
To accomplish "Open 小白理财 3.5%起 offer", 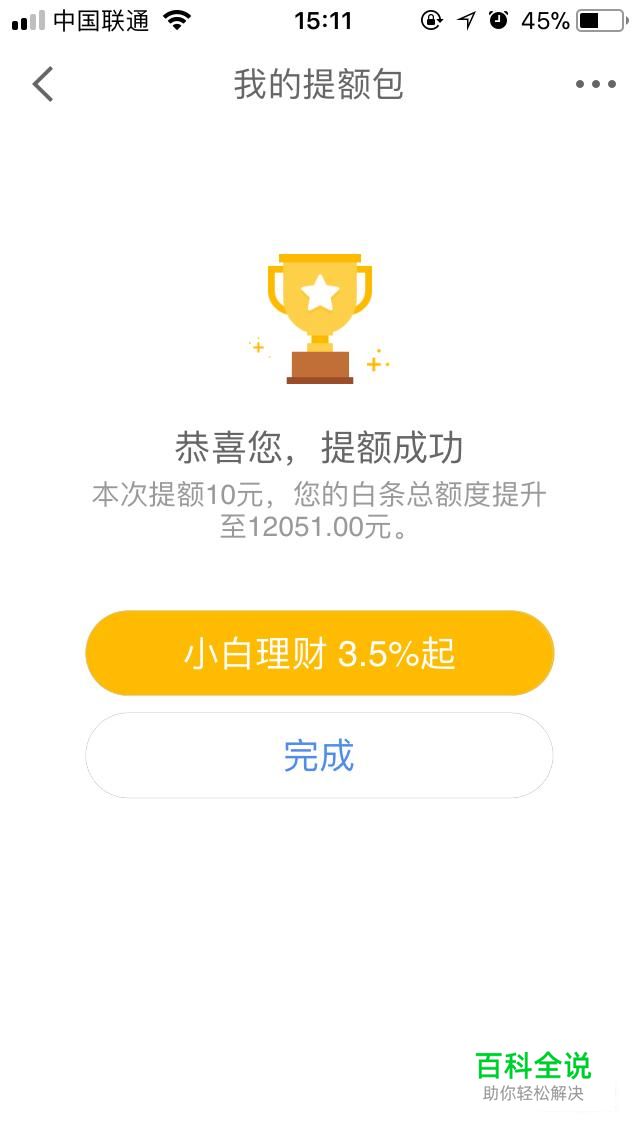I will 320,653.
